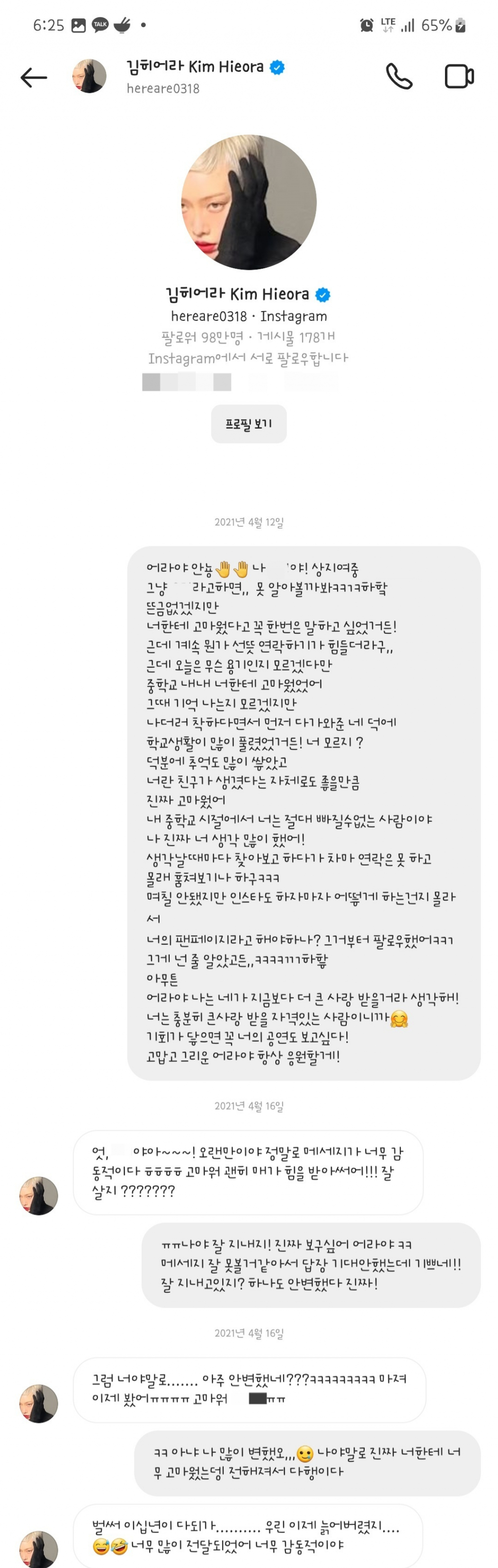Open the large profile picture
Image resolution: width=498 pixels, height=1568 pixels.
click(x=249, y=202)
